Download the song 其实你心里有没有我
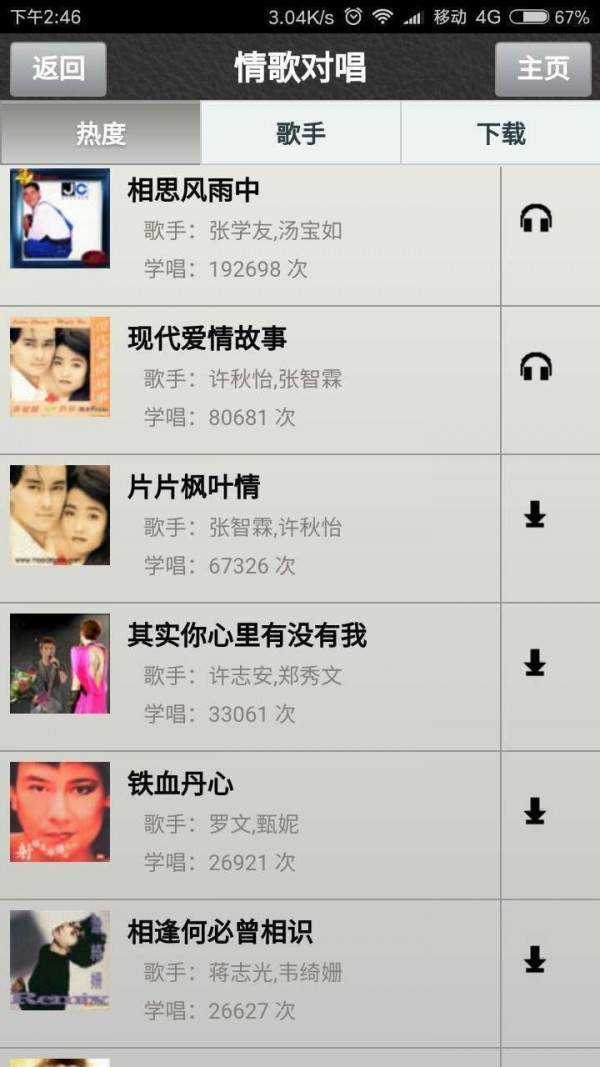The width and height of the screenshot is (600, 1067). click(536, 663)
